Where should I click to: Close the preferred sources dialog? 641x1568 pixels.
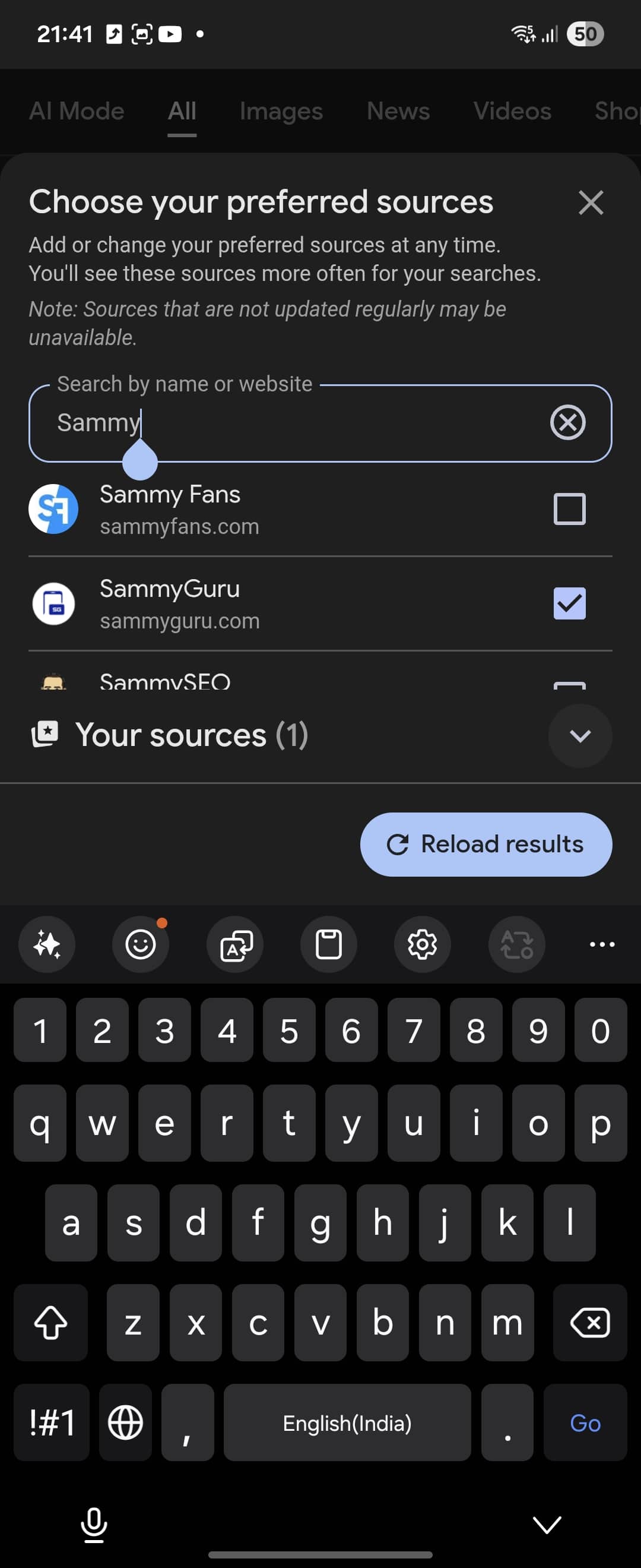pyautogui.click(x=591, y=203)
